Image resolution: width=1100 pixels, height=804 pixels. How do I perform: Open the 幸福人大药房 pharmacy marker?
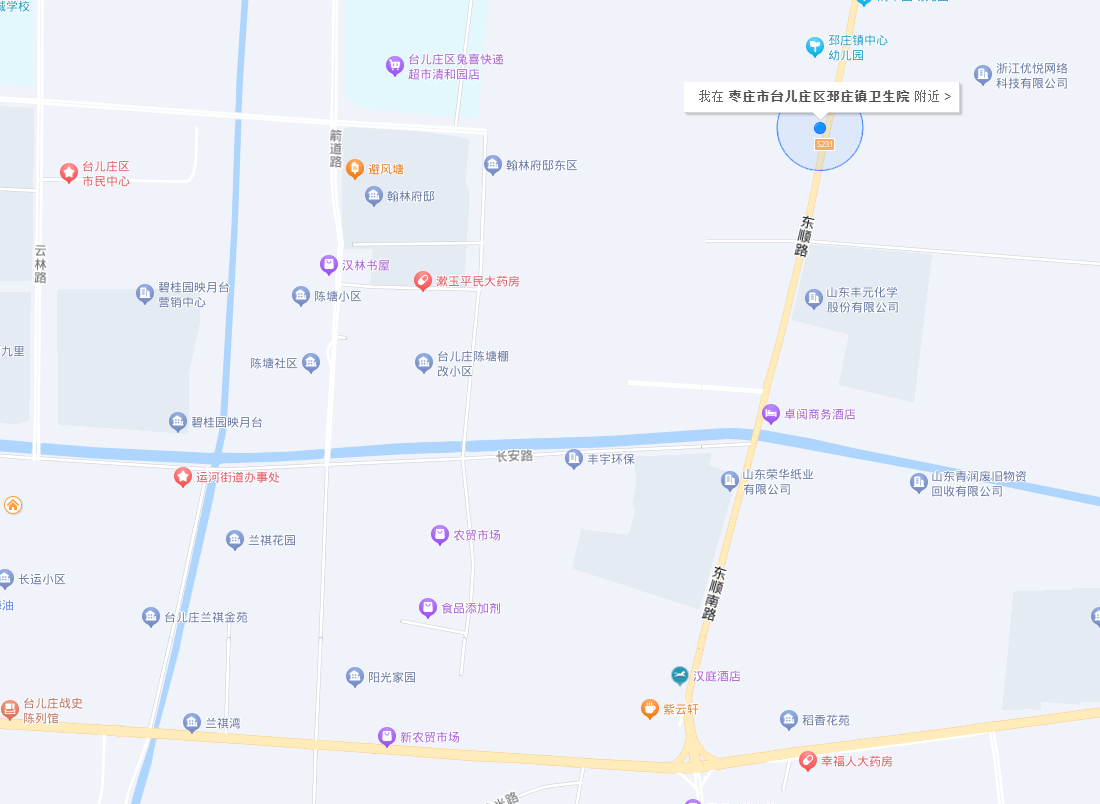(808, 761)
